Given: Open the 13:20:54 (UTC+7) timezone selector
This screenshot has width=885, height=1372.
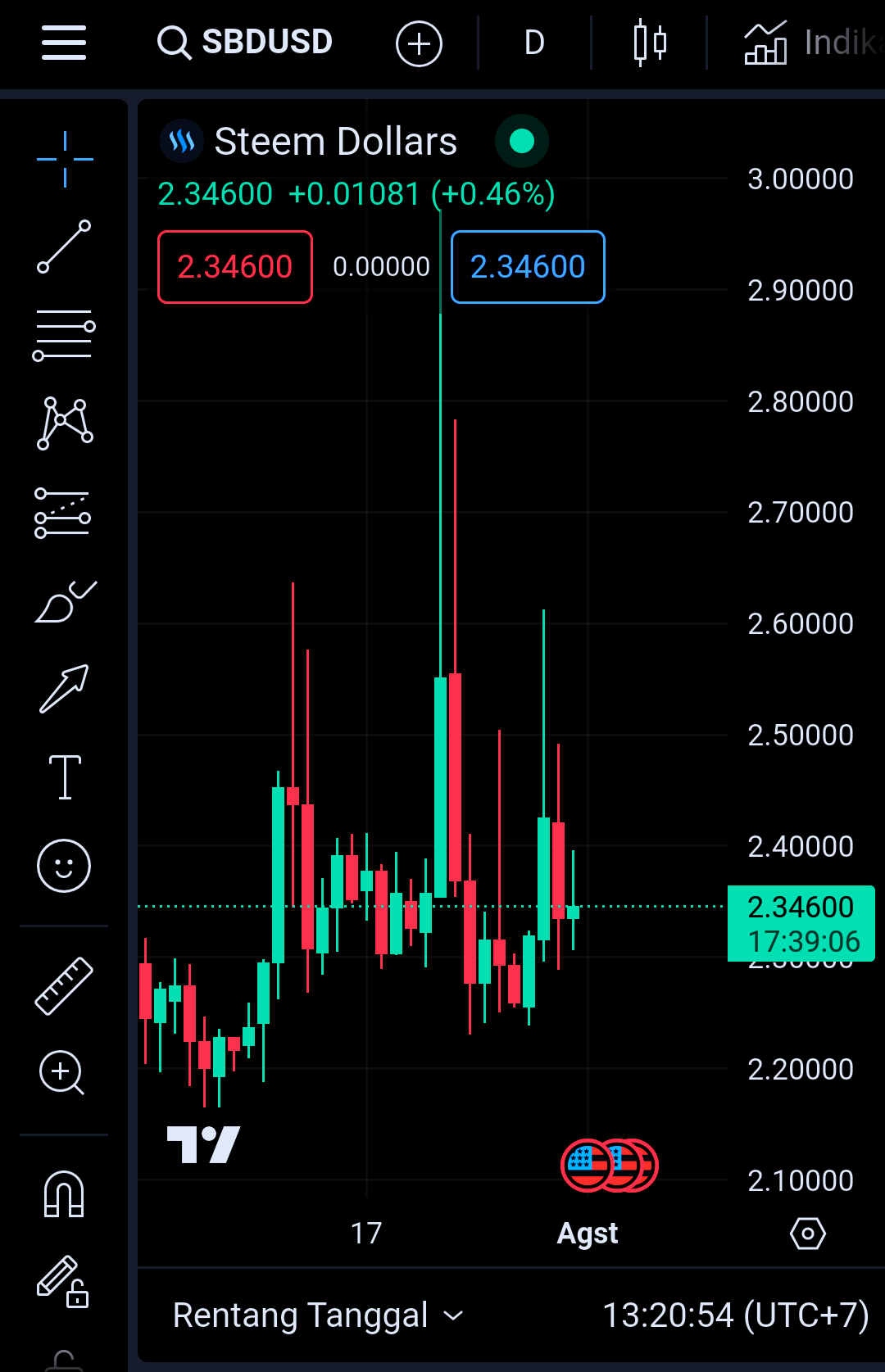Looking at the screenshot, I should tap(735, 1315).
